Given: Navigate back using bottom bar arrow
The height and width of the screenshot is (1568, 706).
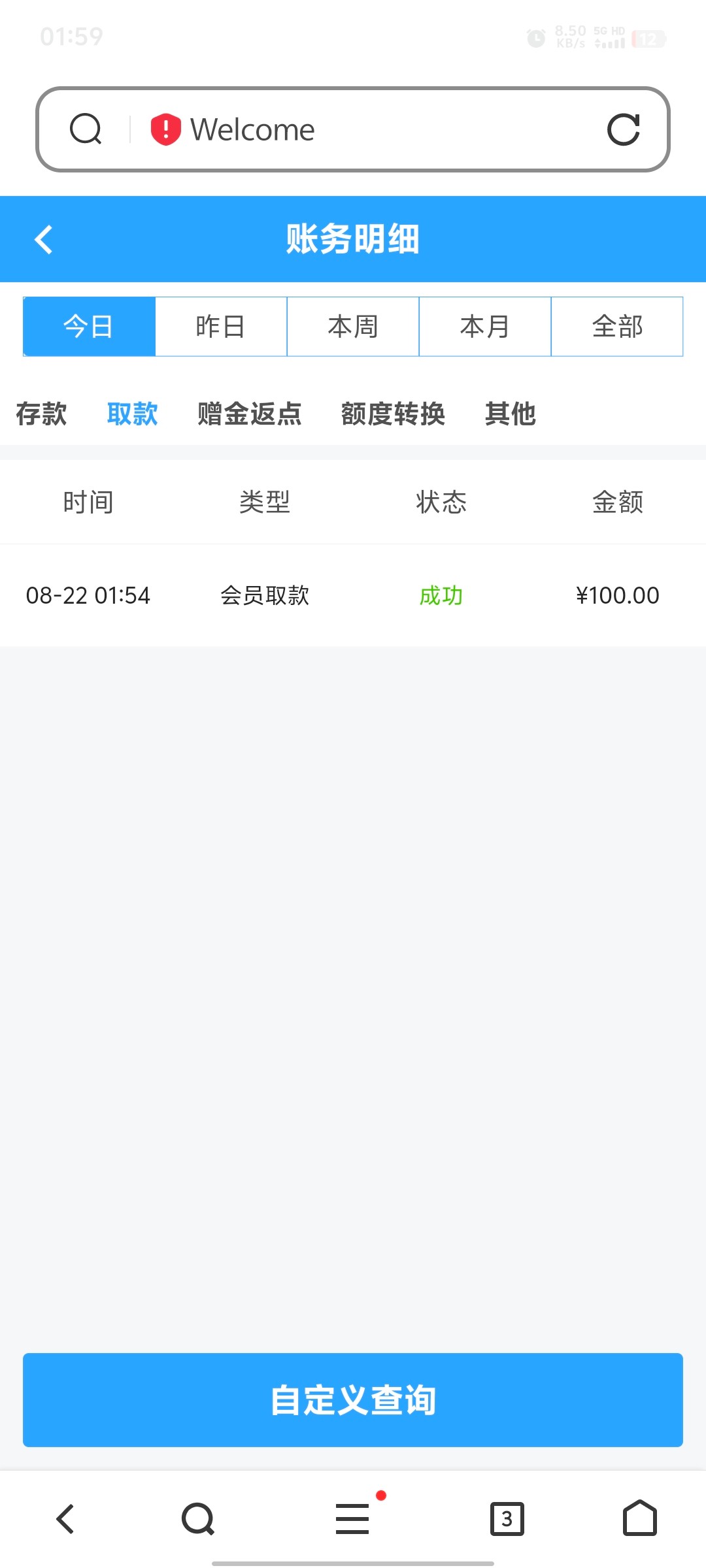Looking at the screenshot, I should click(x=65, y=1518).
